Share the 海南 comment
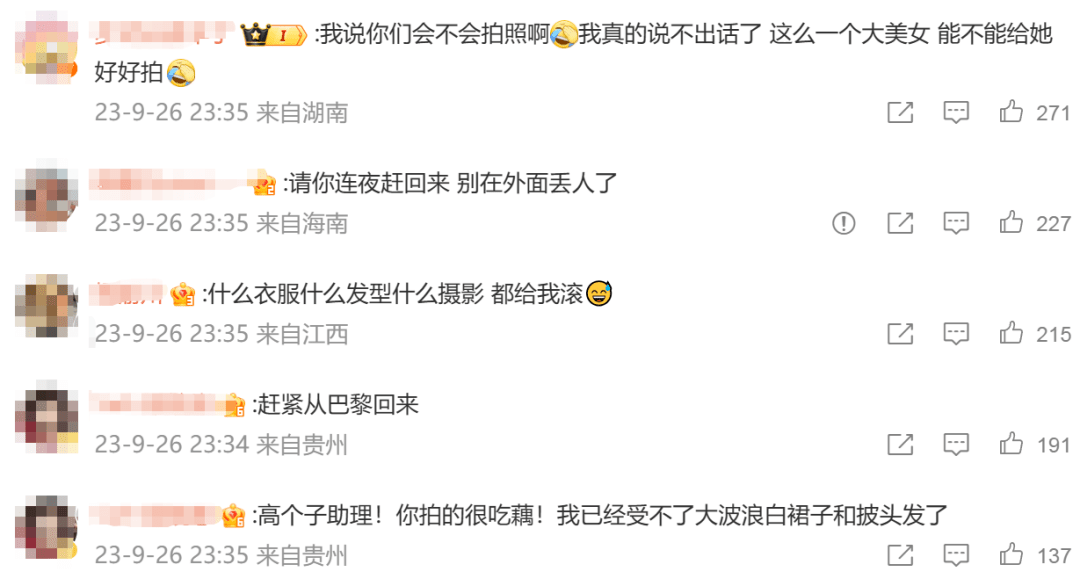 tap(900, 223)
